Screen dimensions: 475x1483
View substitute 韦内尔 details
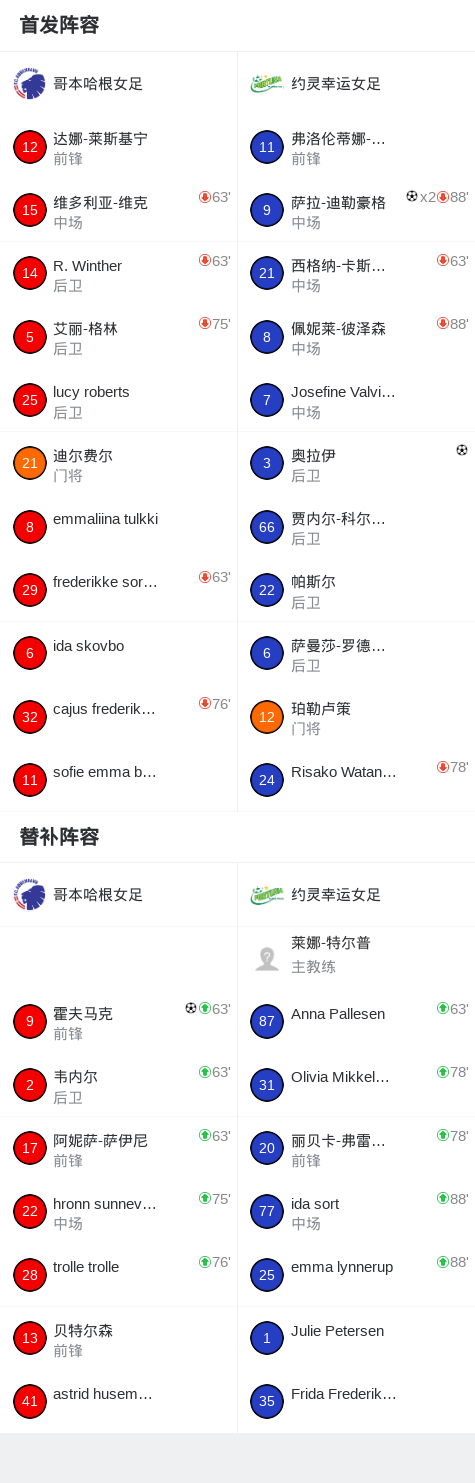click(x=118, y=1085)
